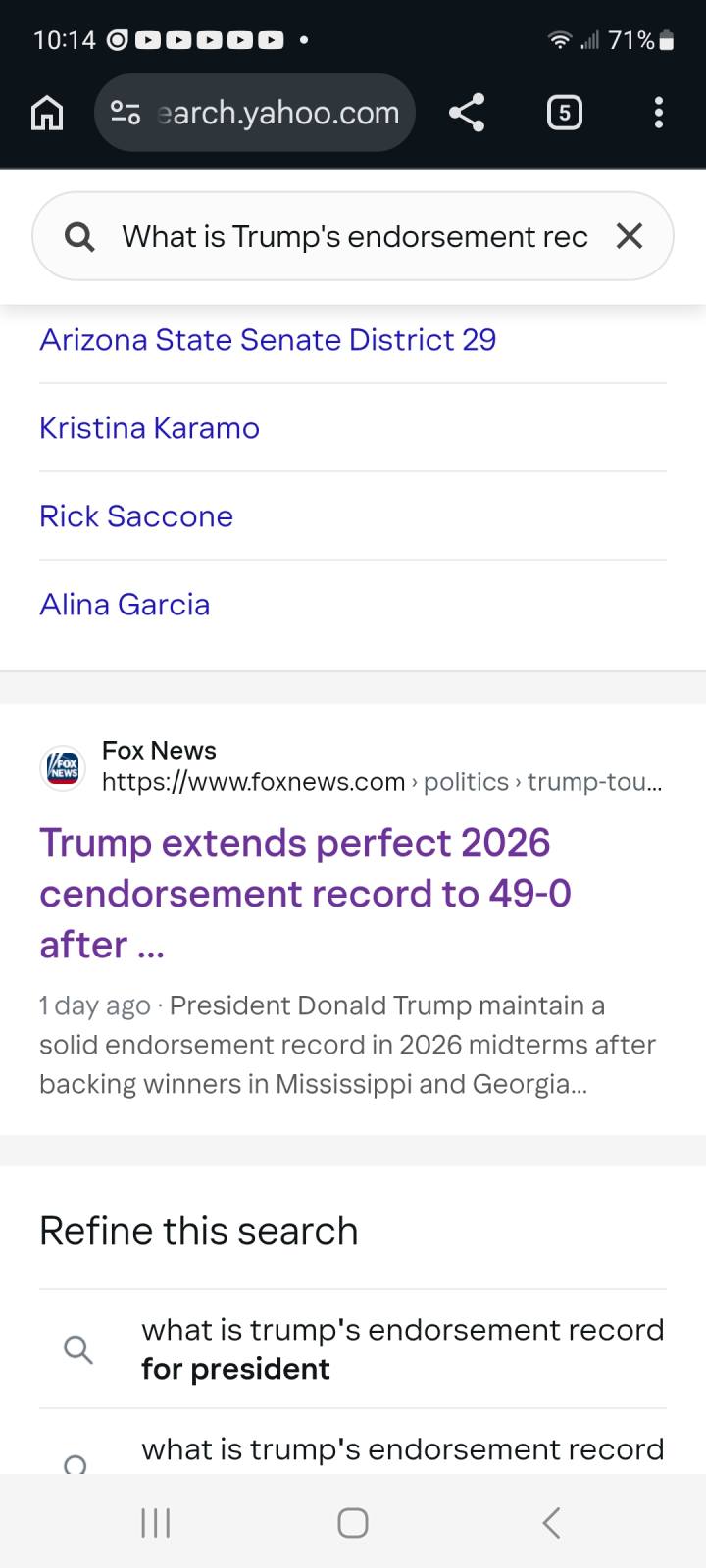Open the browser overflow menu
706x1568 pixels.
tap(658, 114)
